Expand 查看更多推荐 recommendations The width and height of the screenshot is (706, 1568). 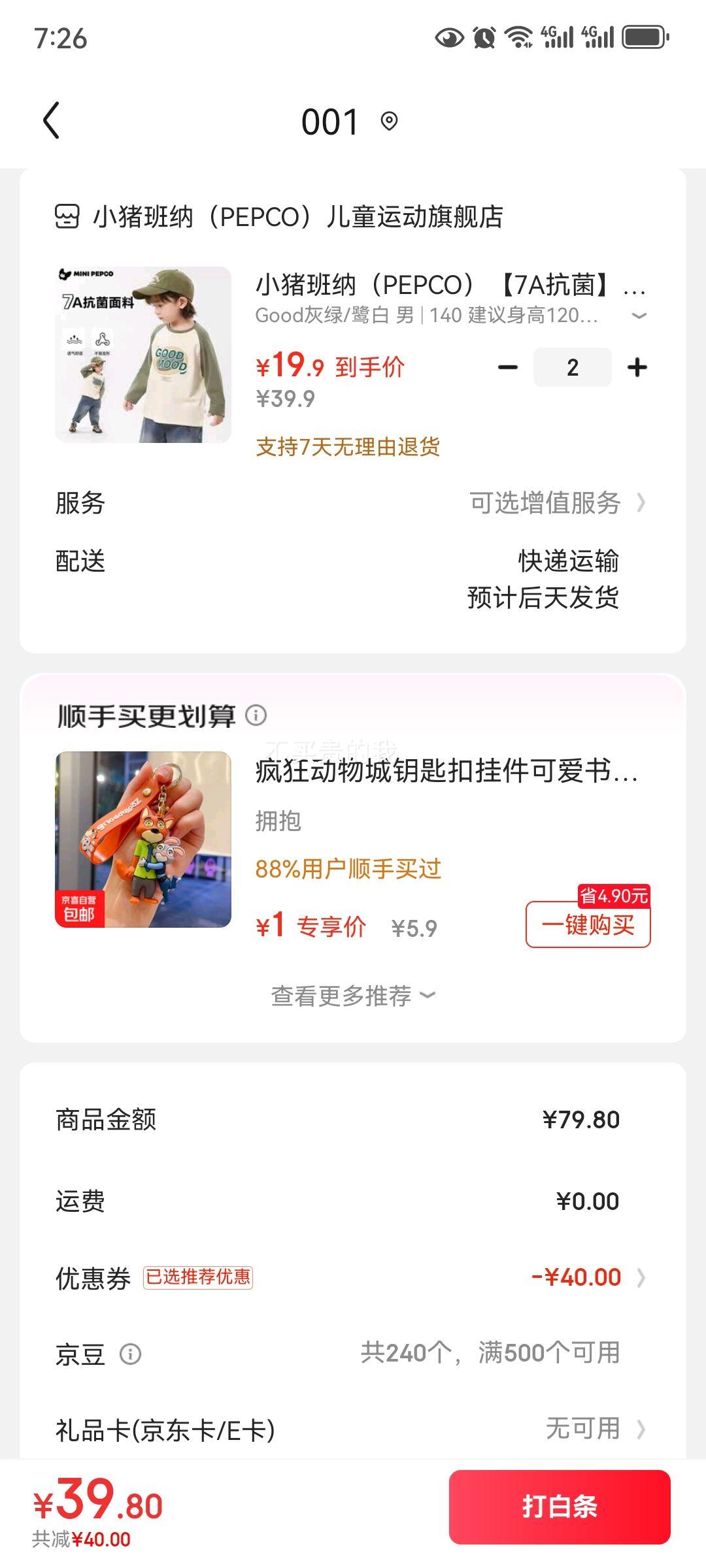pyautogui.click(x=353, y=996)
